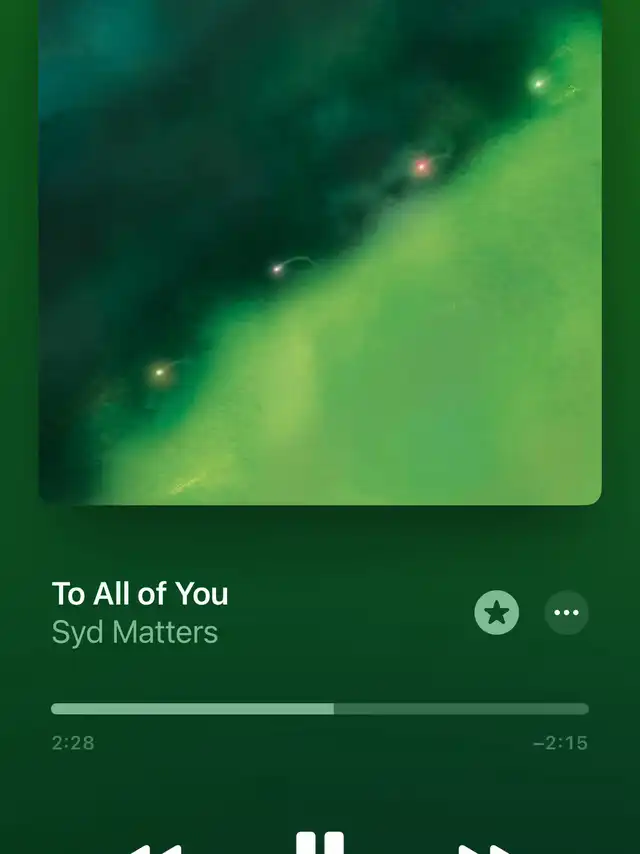Skip to the next track

coord(485,848)
